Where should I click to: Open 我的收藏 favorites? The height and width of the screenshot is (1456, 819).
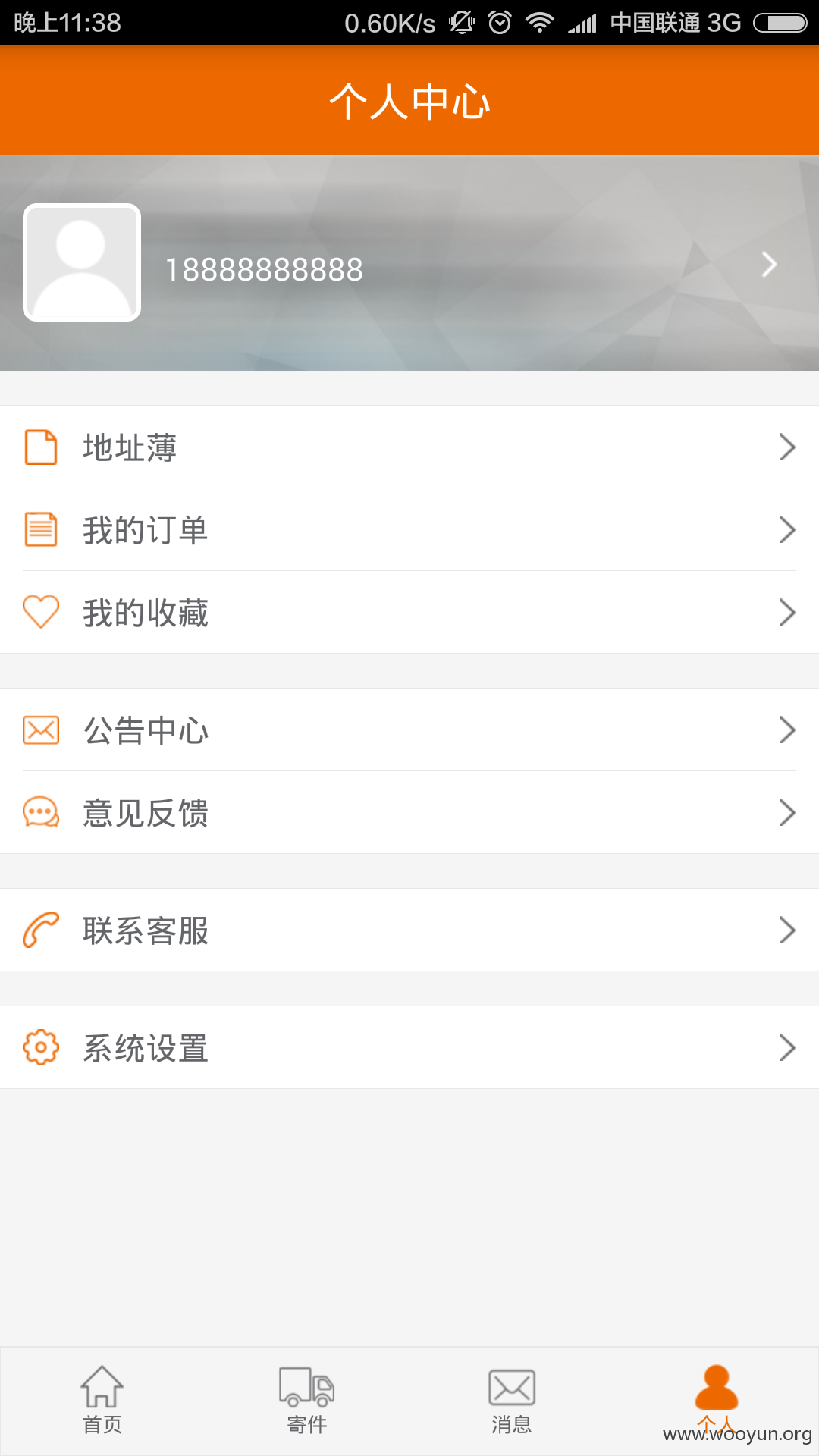pyautogui.click(x=409, y=612)
